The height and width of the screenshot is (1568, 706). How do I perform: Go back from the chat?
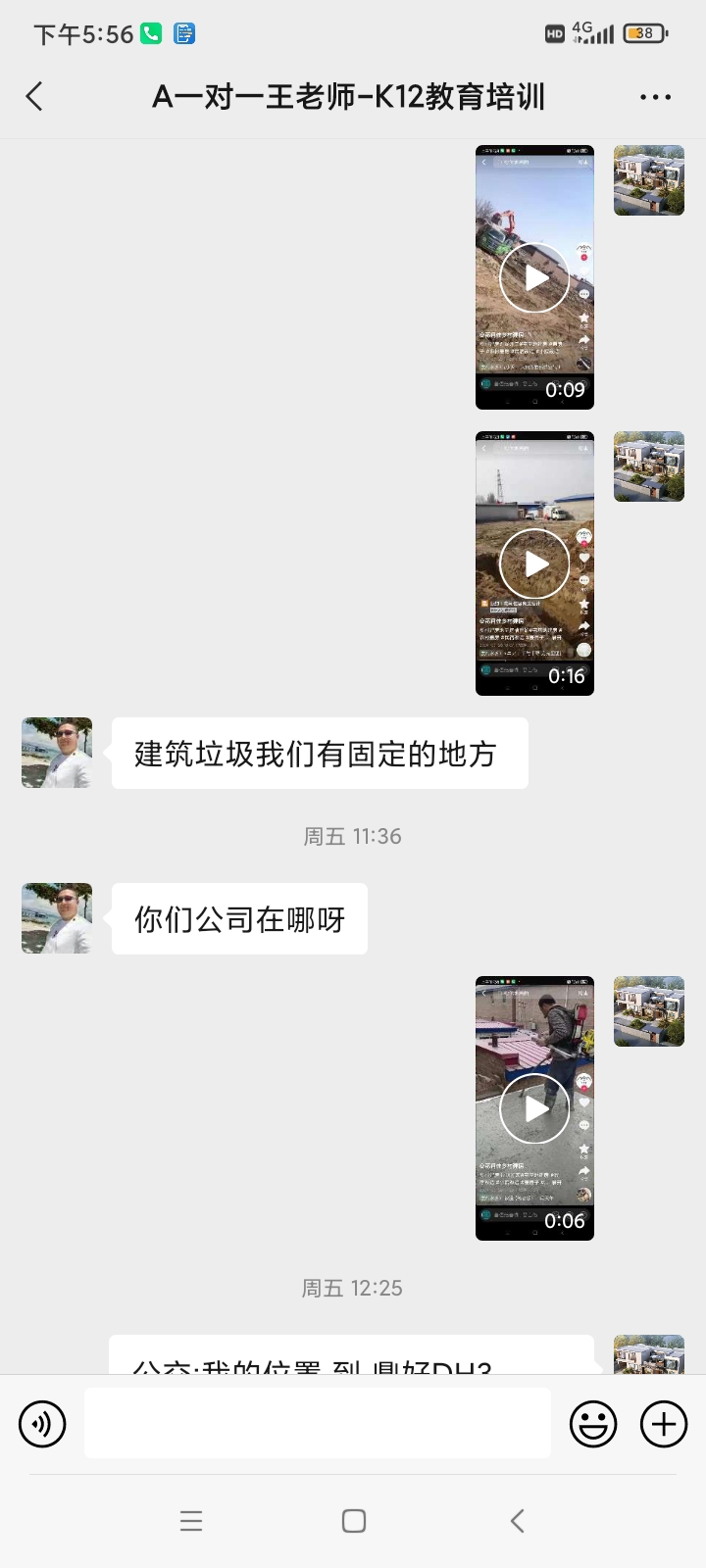34,96
